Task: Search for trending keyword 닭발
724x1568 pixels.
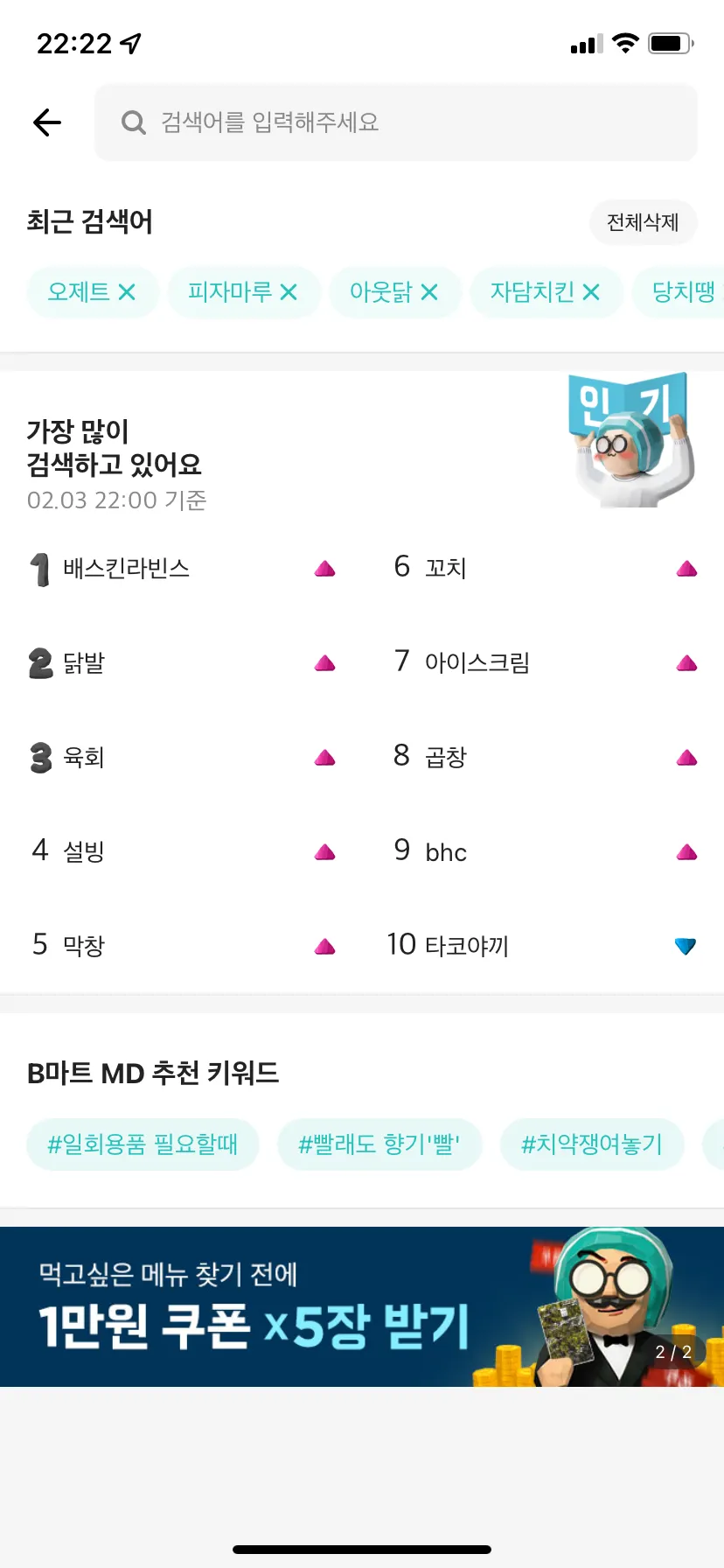Action: point(84,663)
